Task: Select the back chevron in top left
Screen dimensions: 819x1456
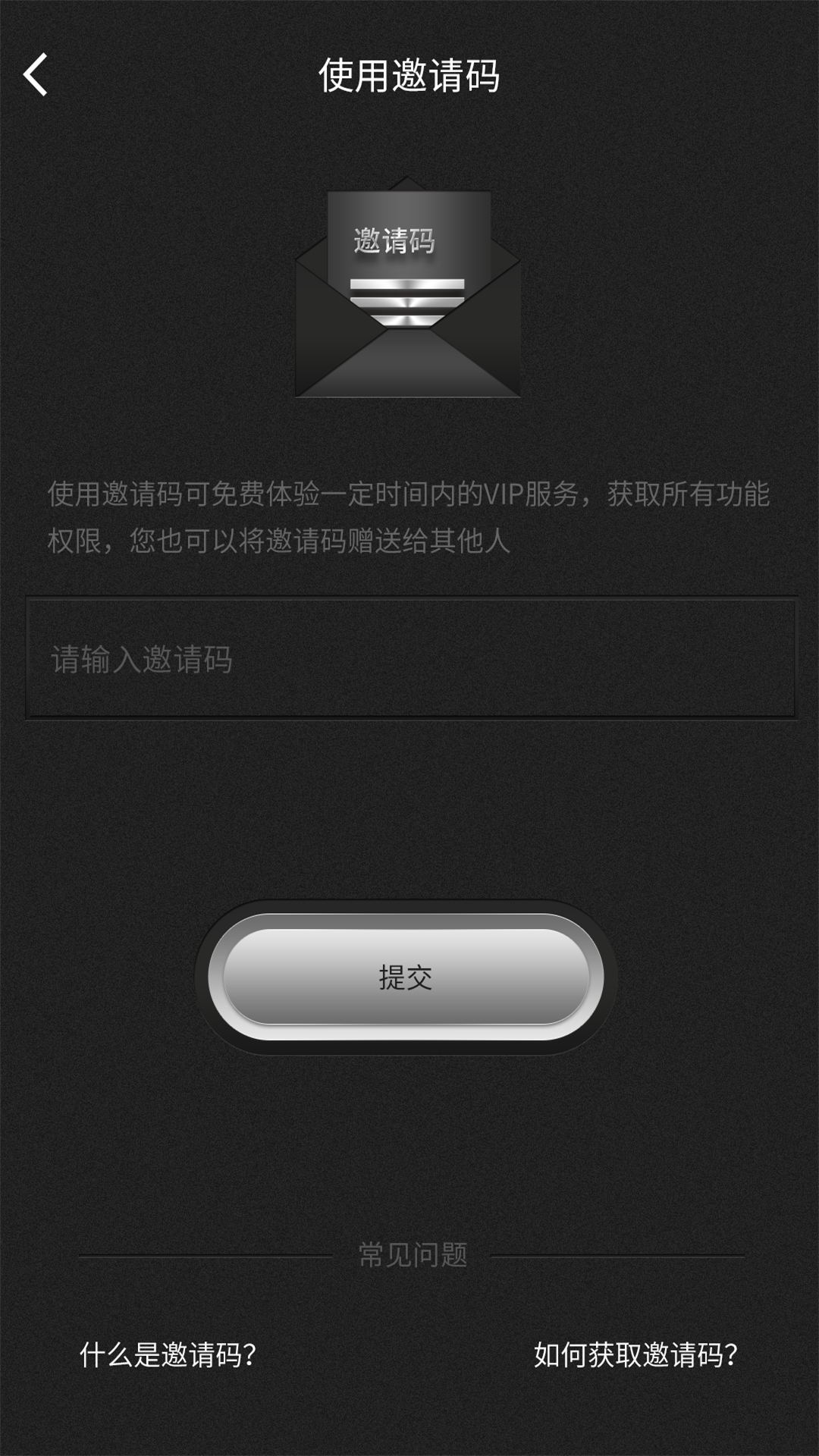Action: [36, 74]
